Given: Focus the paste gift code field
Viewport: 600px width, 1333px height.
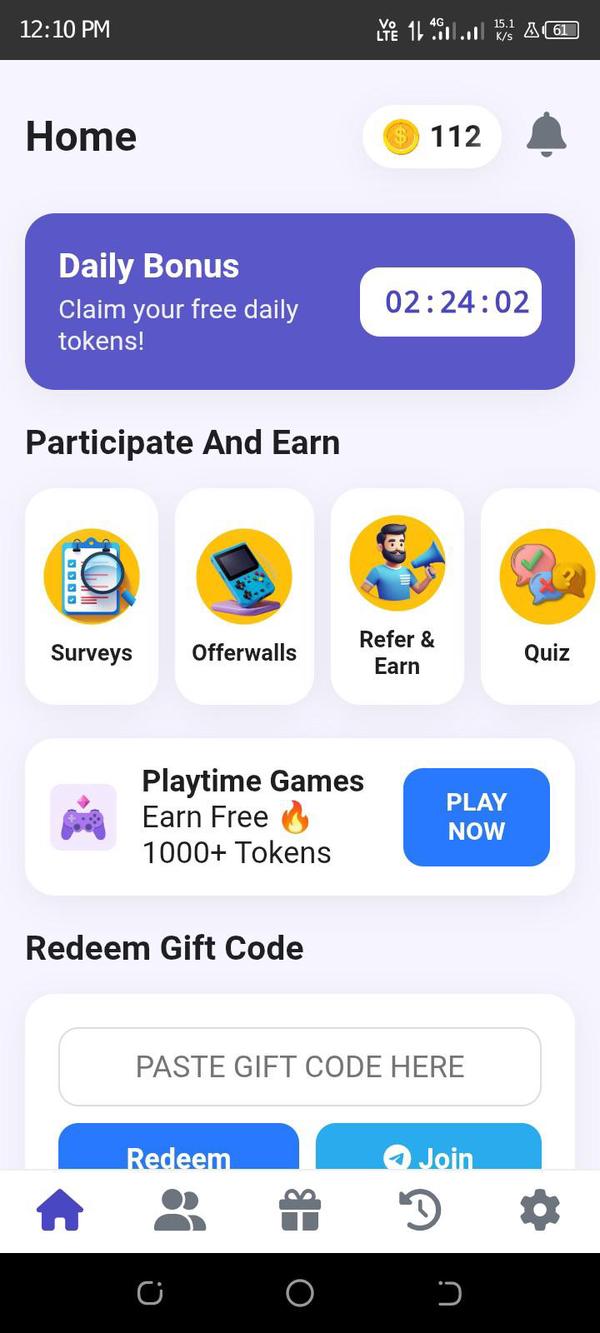Looking at the screenshot, I should [x=300, y=1066].
